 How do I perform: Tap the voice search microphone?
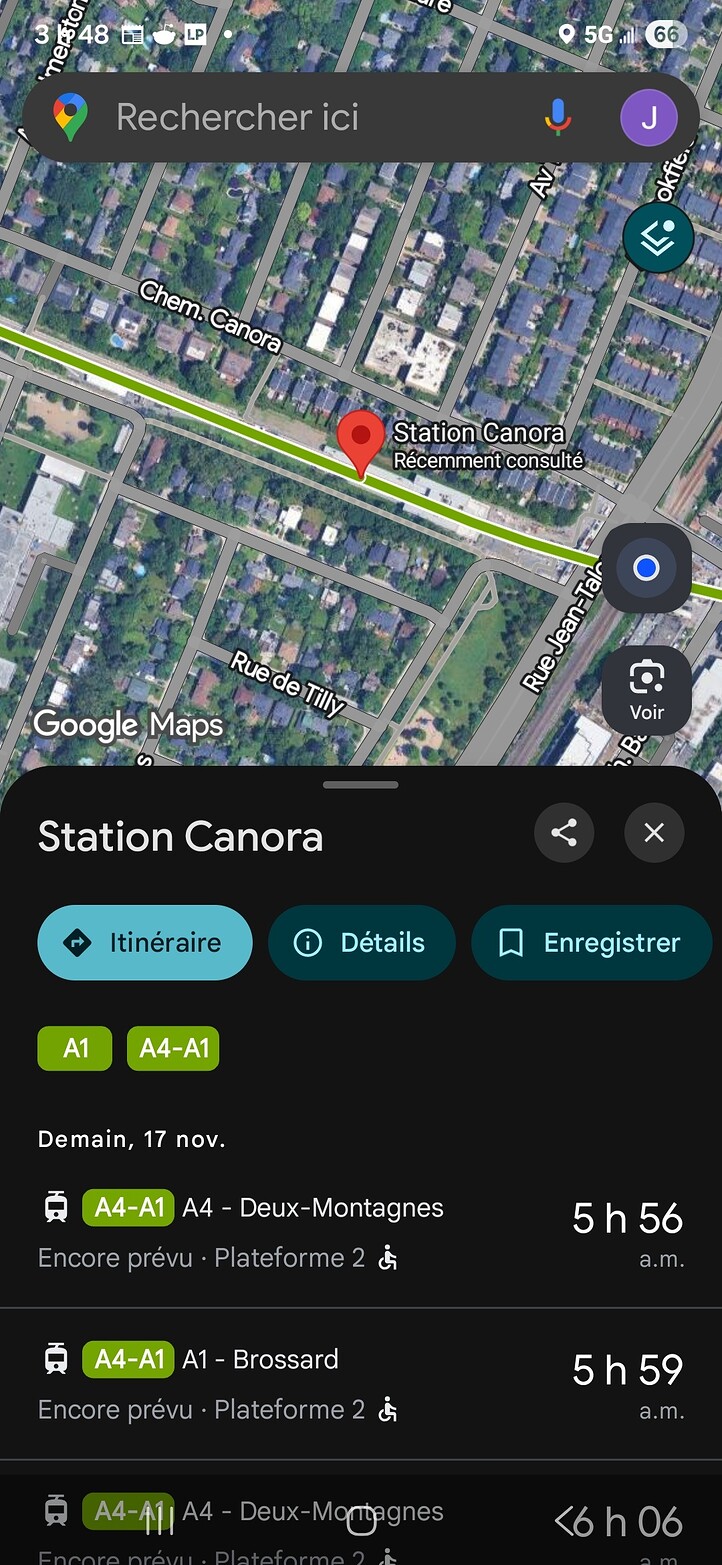point(557,117)
